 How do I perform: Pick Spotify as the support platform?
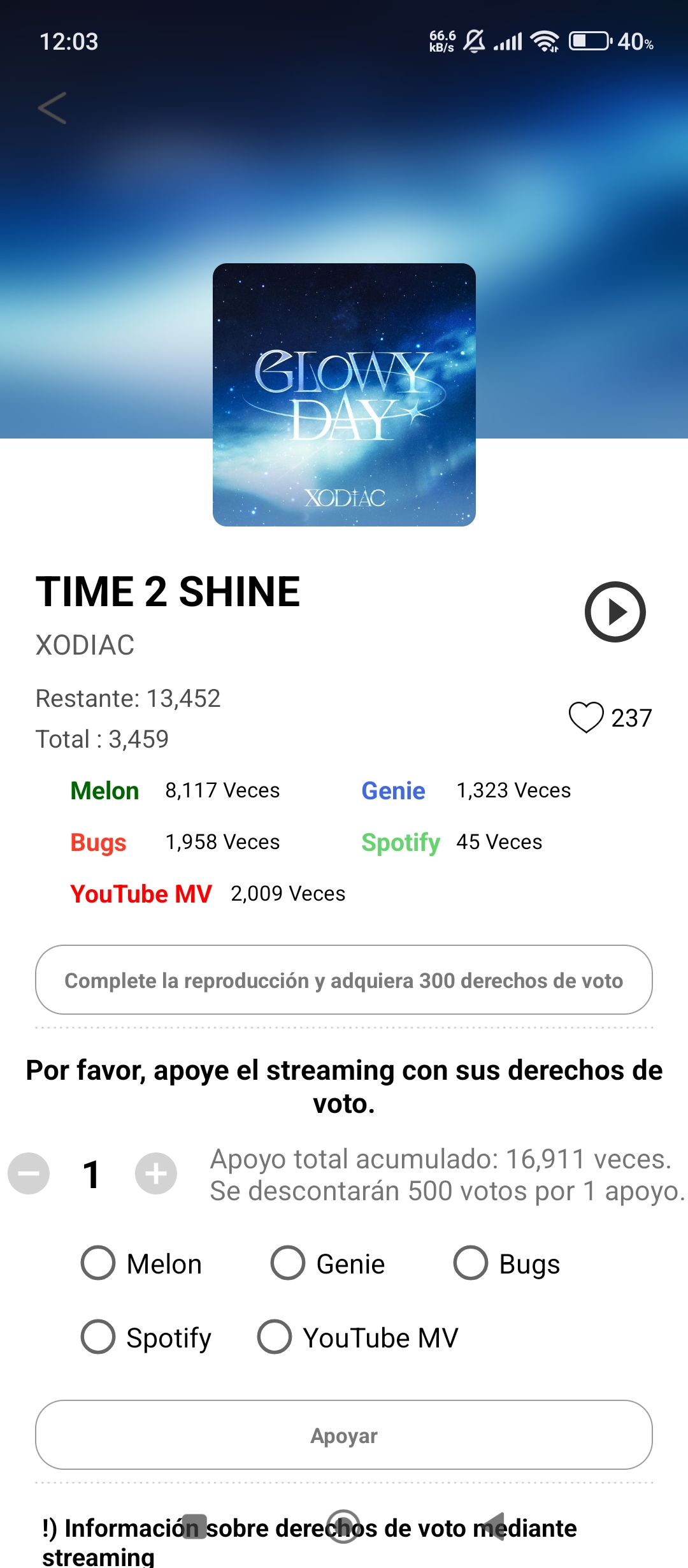pos(98,1337)
